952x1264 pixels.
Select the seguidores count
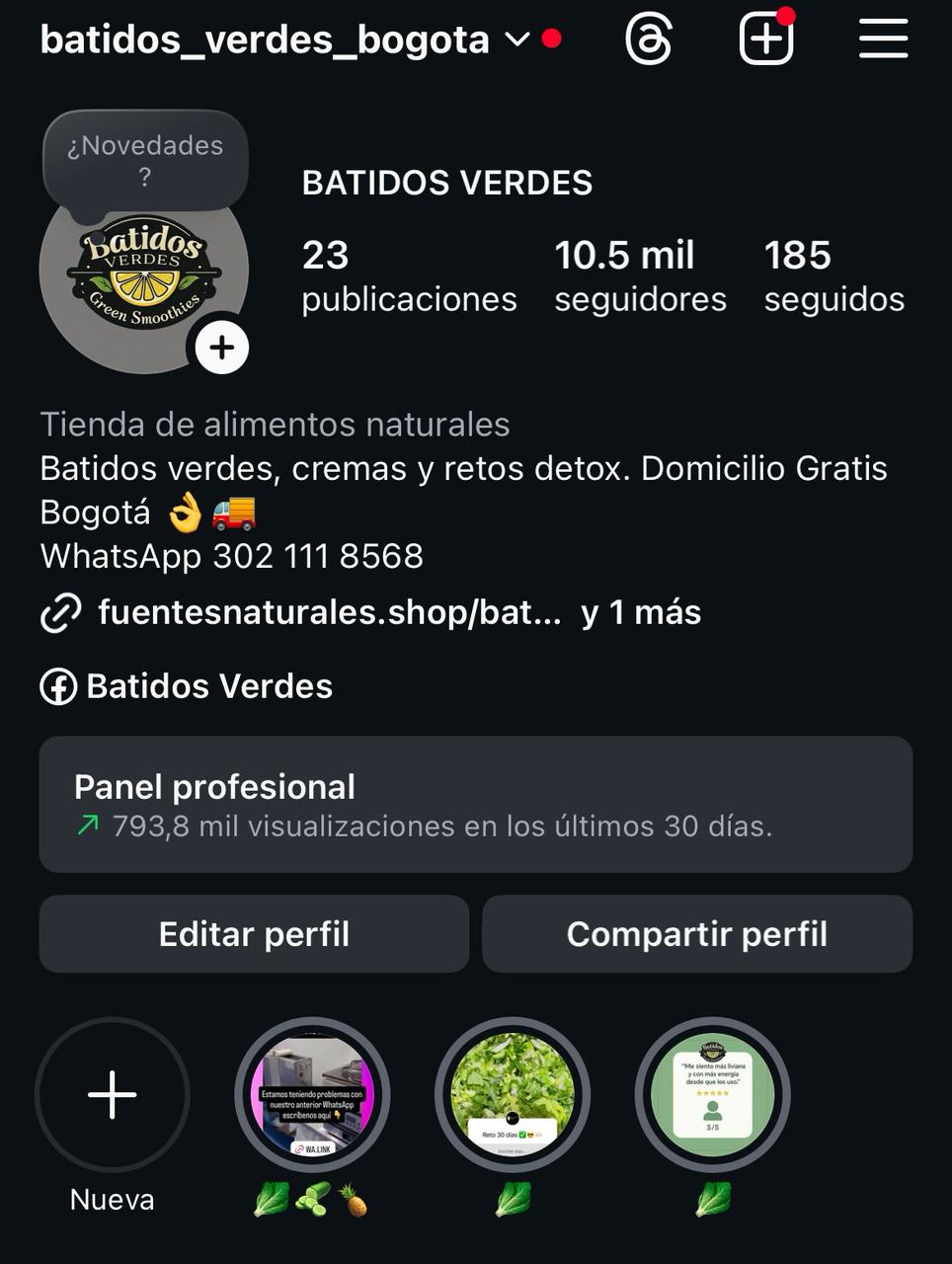click(x=639, y=275)
